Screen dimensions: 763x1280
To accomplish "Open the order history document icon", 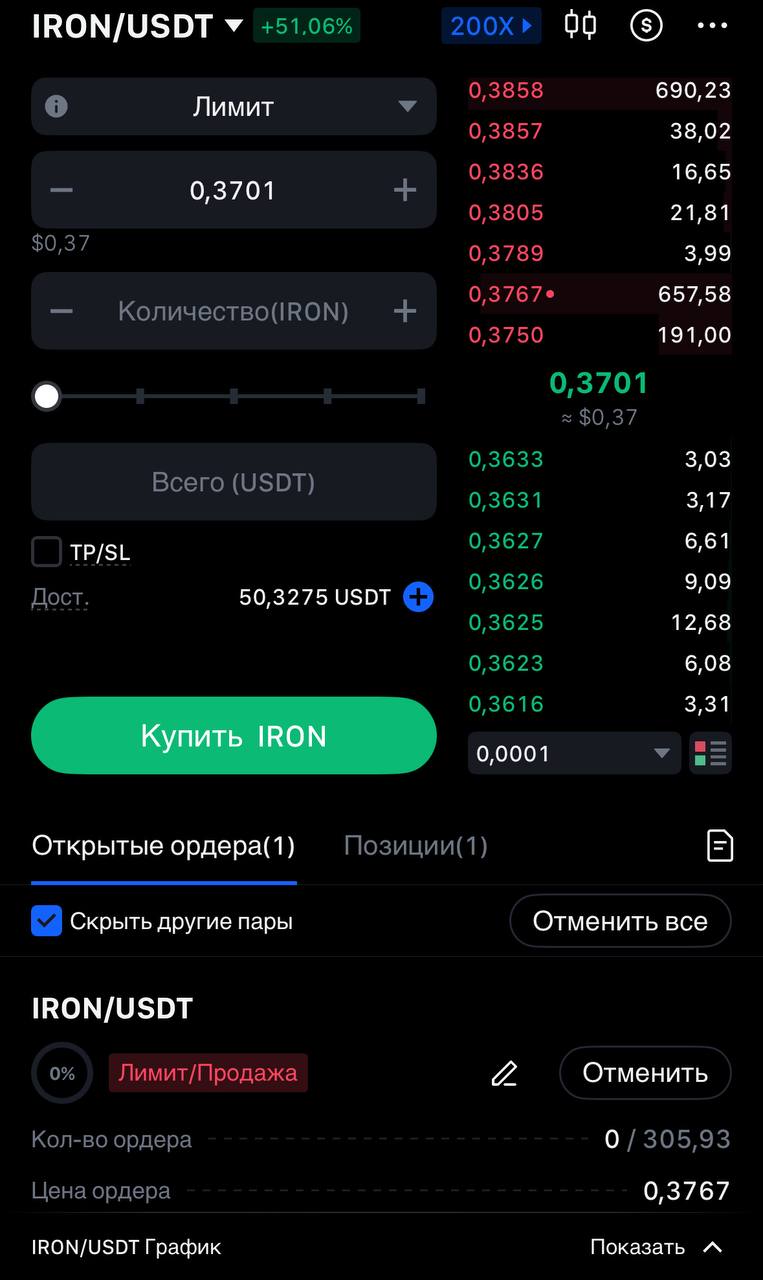I will pyautogui.click(x=719, y=846).
